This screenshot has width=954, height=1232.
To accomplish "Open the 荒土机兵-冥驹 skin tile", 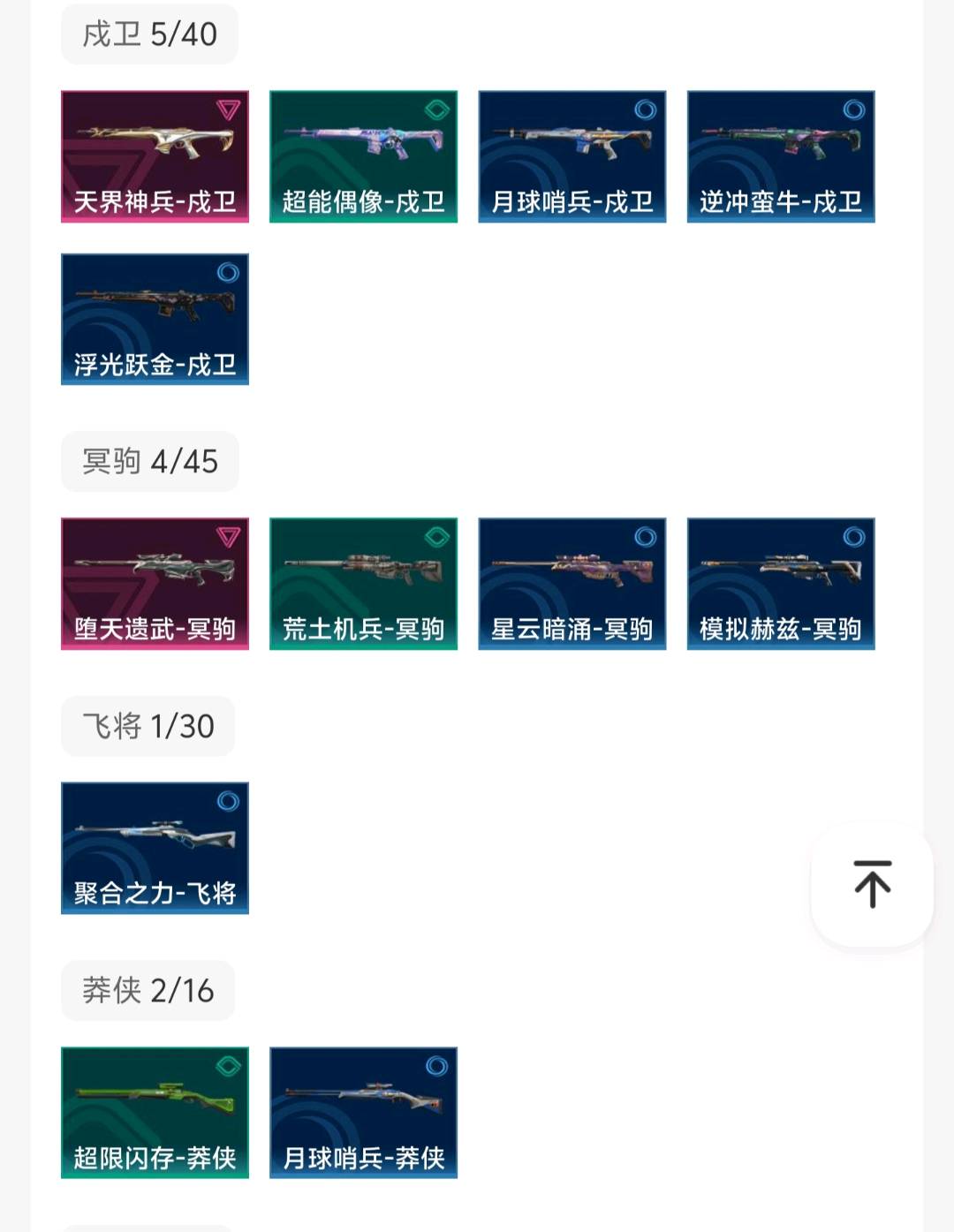I will click(363, 584).
